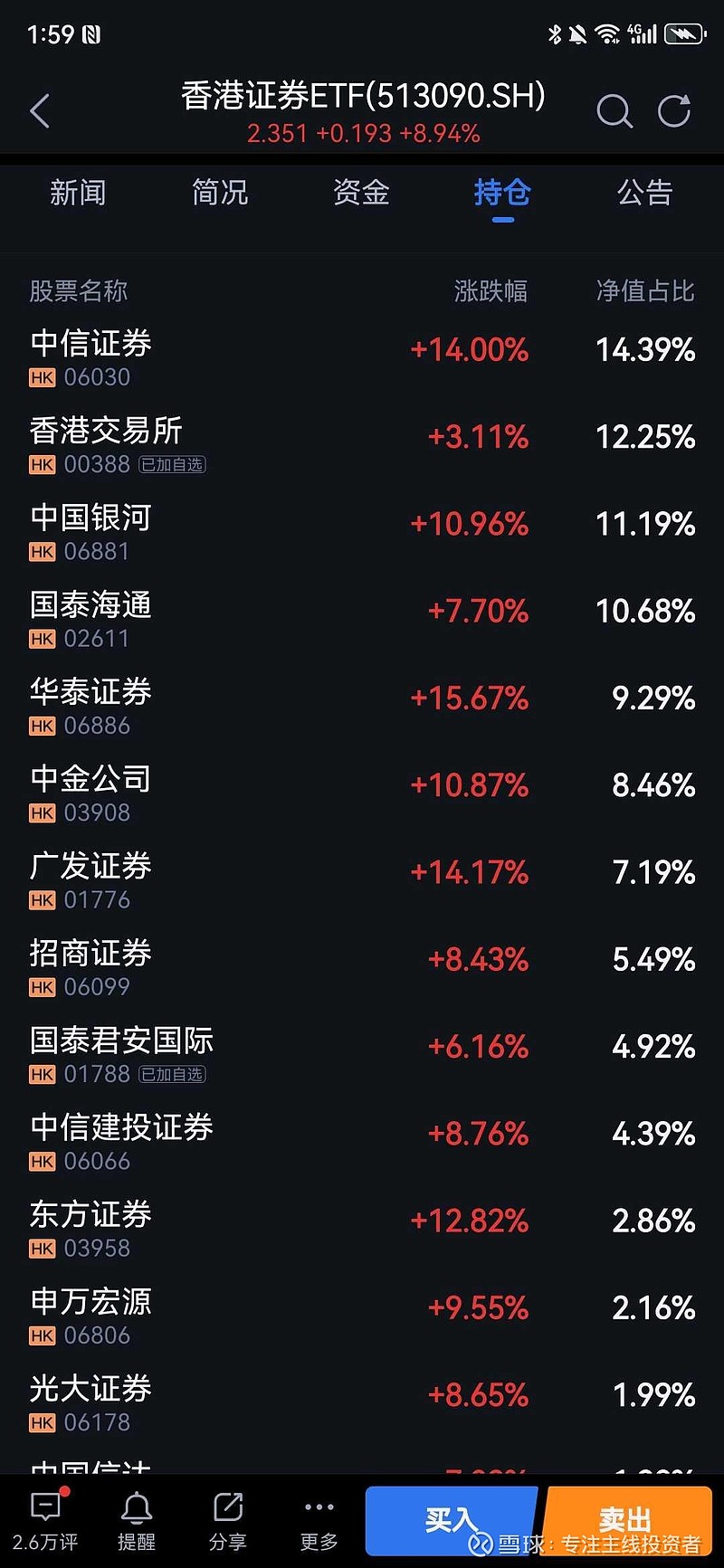The image size is (724, 1568).
Task: Select the 简况 tab
Action: (x=219, y=193)
